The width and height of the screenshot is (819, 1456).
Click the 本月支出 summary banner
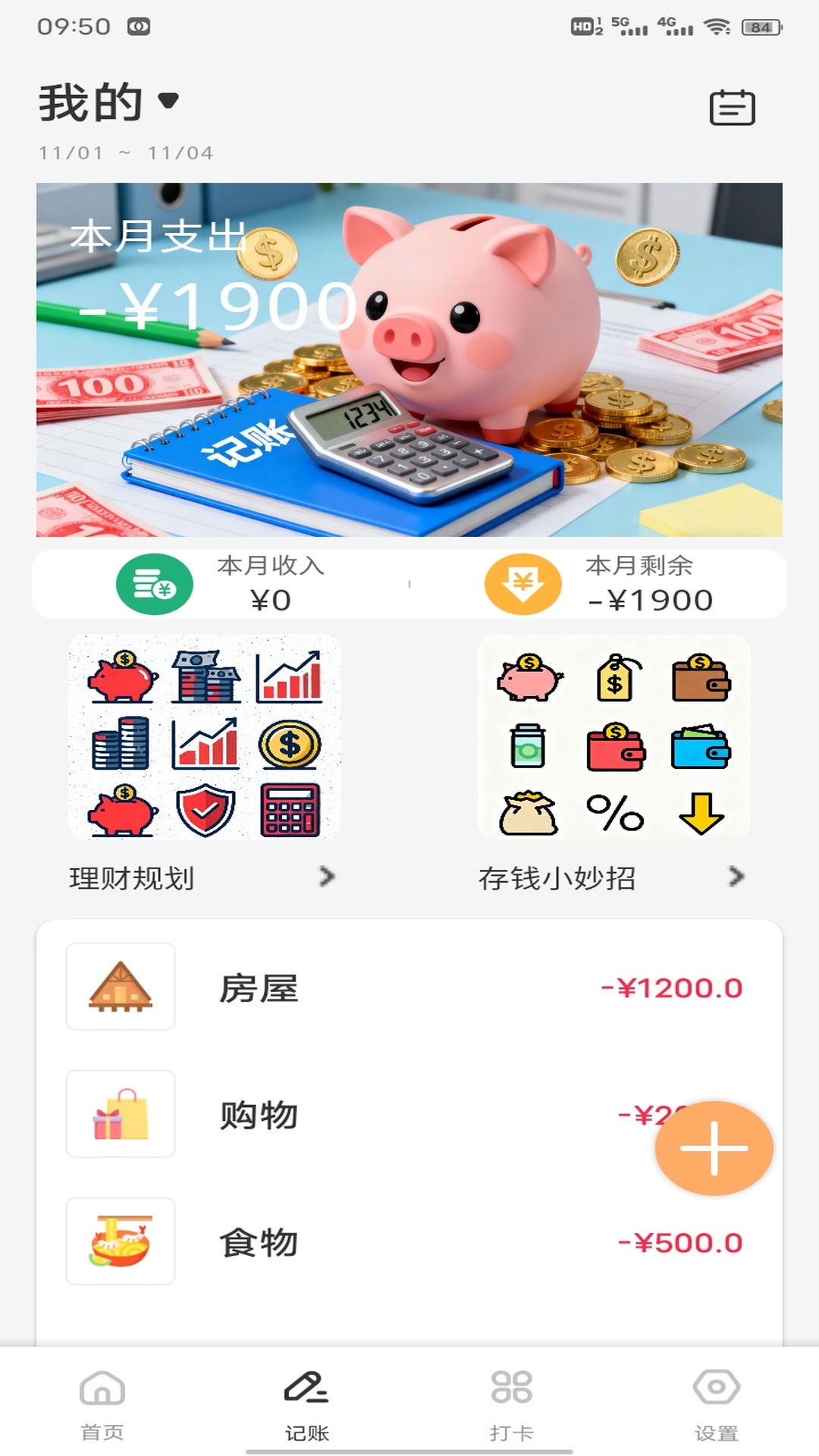(409, 358)
